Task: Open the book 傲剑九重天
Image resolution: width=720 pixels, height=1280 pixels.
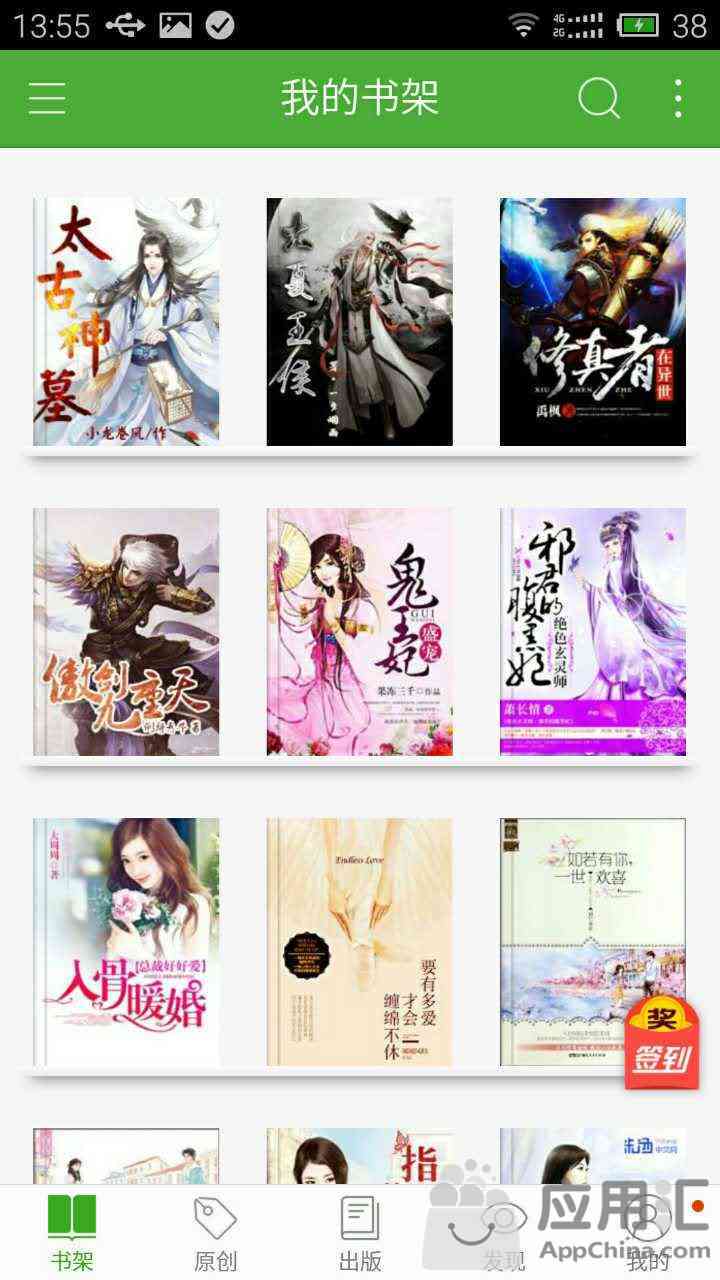Action: click(x=126, y=631)
